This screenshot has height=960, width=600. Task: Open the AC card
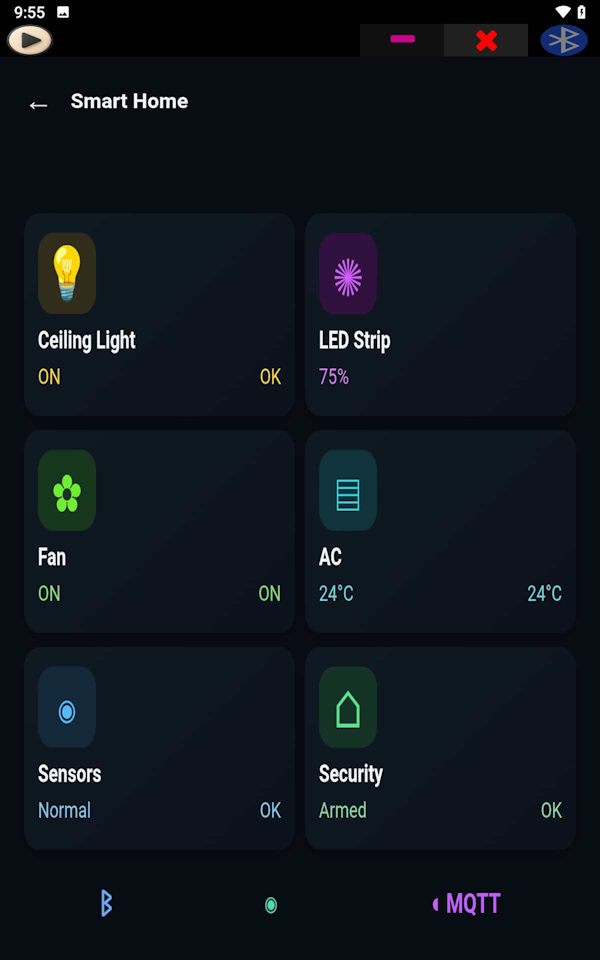click(440, 531)
